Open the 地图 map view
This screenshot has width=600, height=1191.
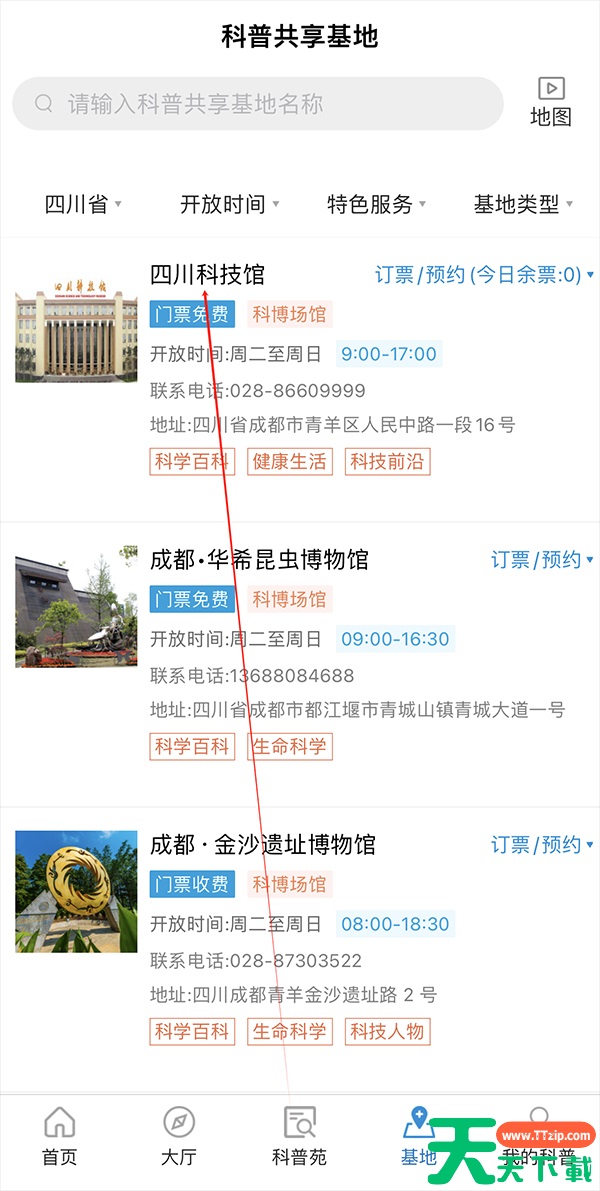(551, 102)
